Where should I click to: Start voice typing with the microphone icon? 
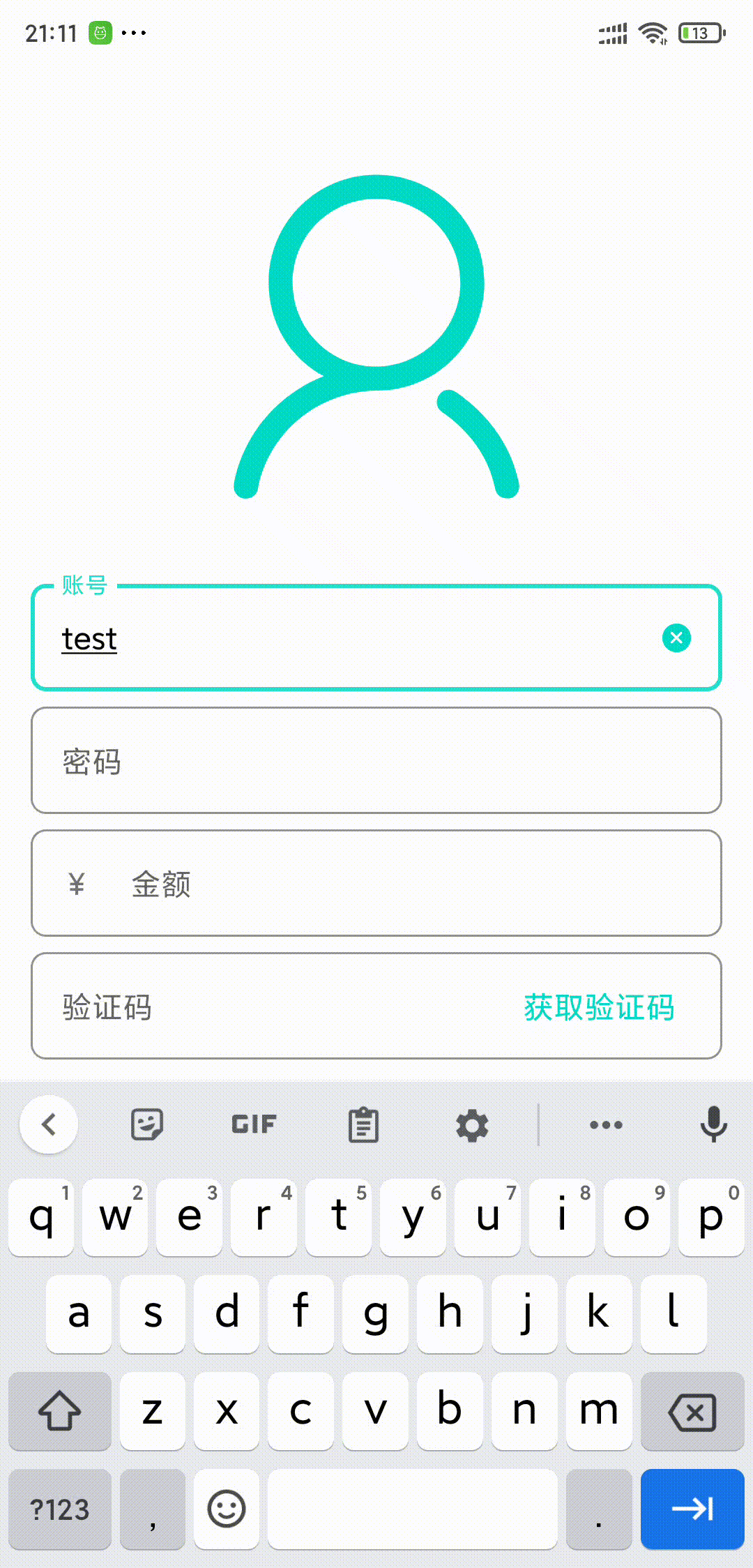(x=713, y=1124)
